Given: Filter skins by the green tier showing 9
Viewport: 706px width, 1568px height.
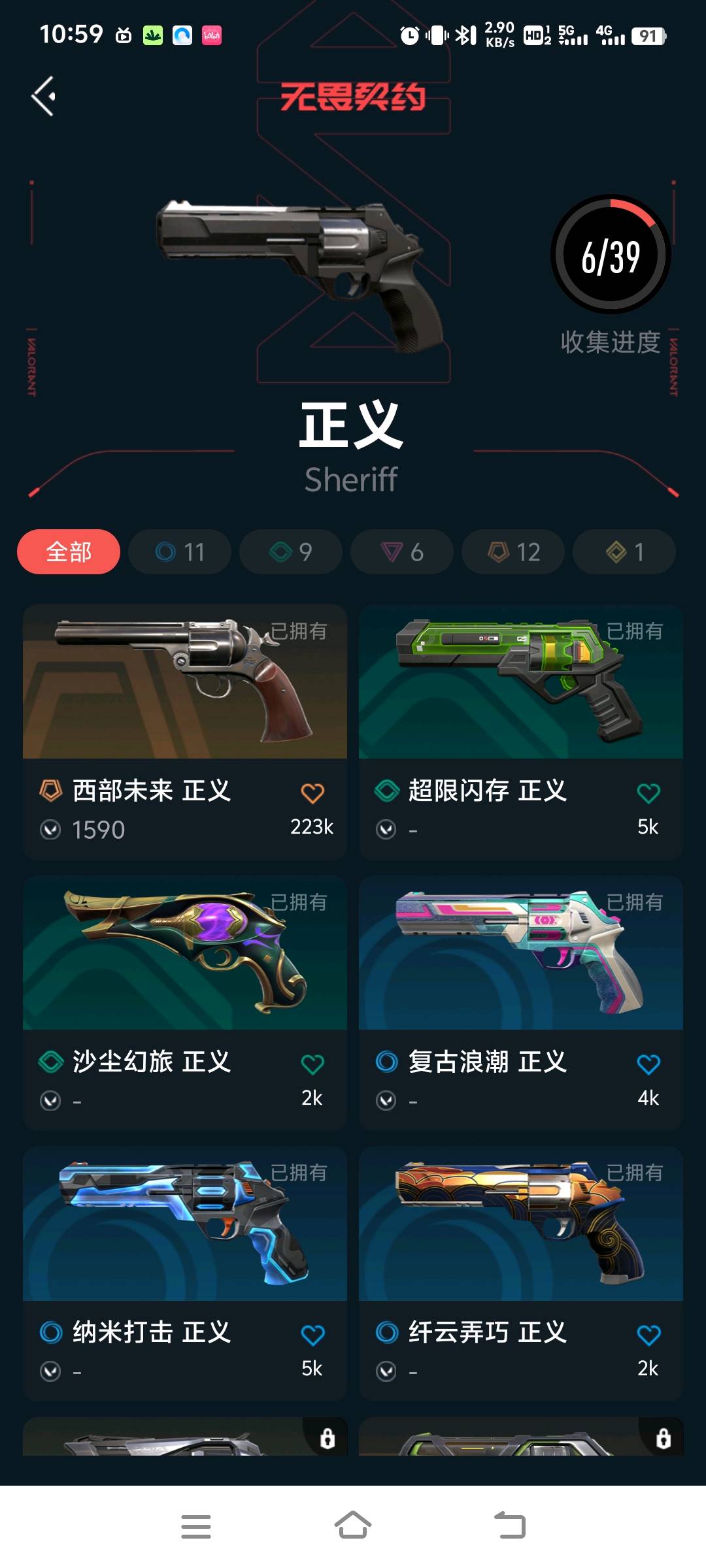Looking at the screenshot, I should tap(291, 552).
